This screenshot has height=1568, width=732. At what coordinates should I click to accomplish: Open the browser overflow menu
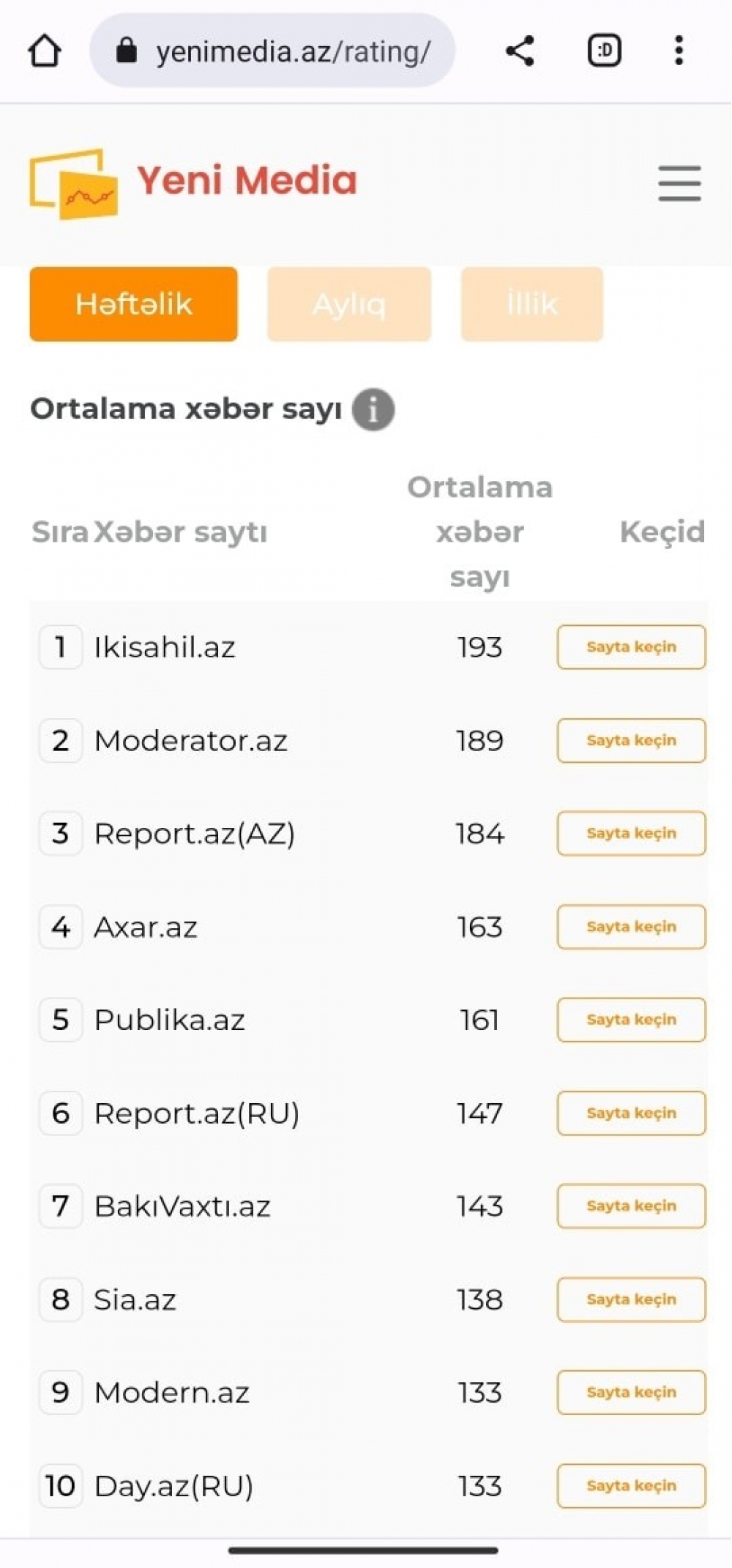click(679, 51)
